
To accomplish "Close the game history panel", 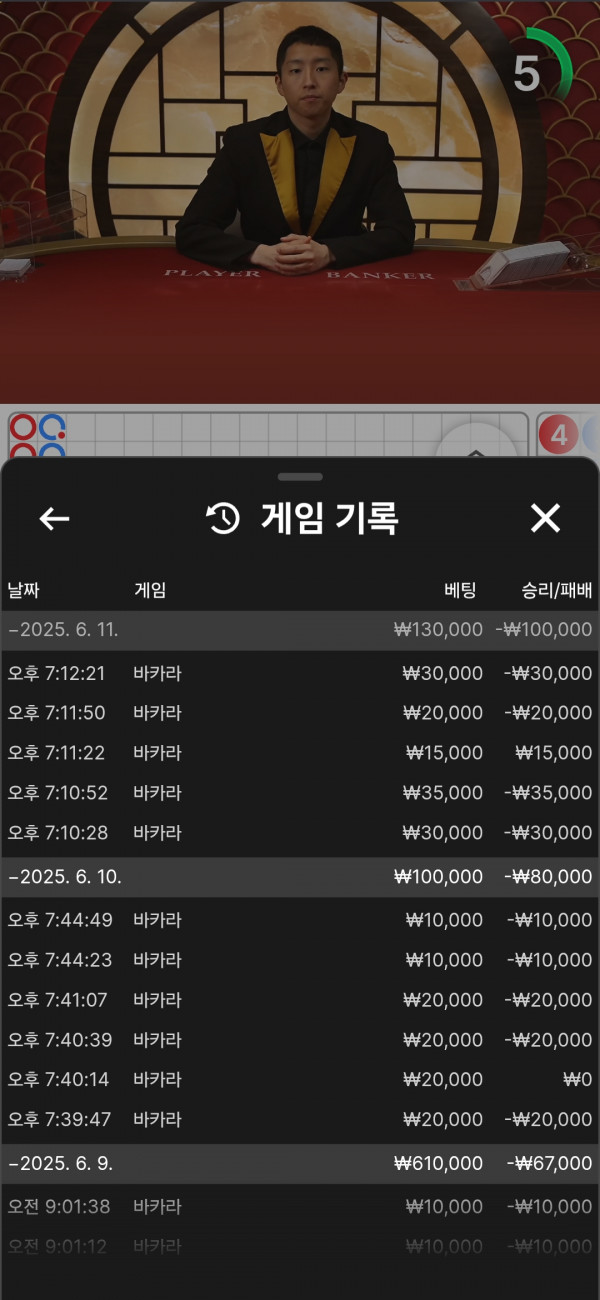I will [545, 518].
